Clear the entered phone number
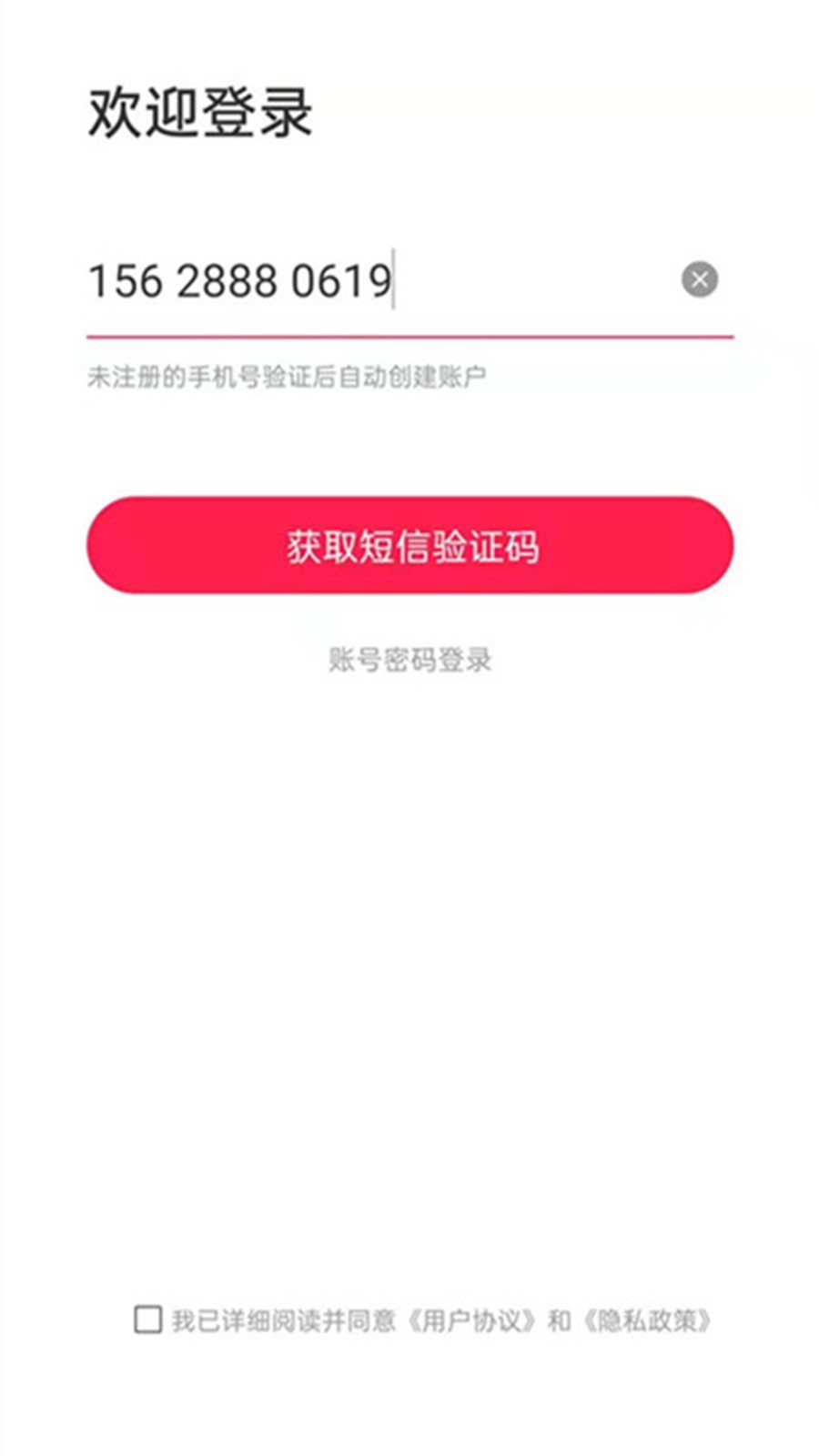This screenshot has height=1456, width=819. [x=699, y=279]
